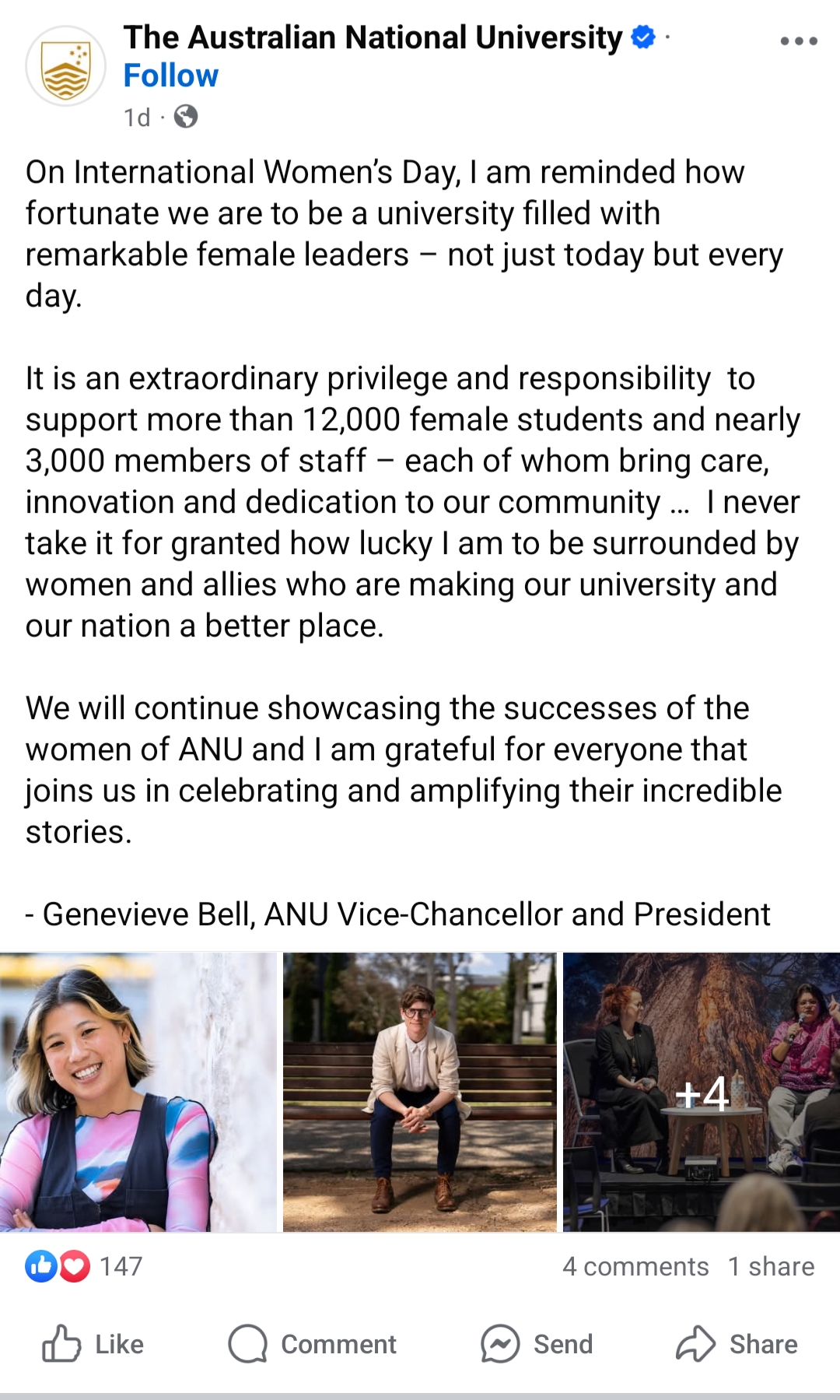Open the post's three-dot options menu

click(799, 41)
